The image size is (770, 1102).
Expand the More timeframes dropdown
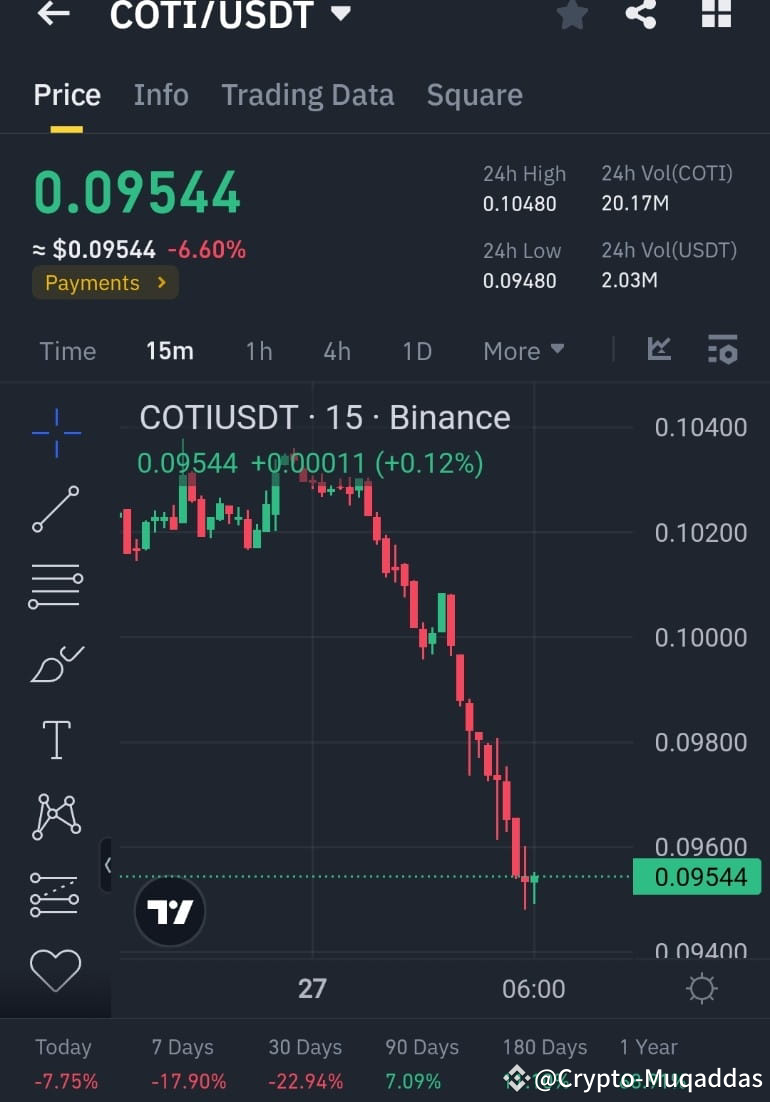tap(523, 351)
